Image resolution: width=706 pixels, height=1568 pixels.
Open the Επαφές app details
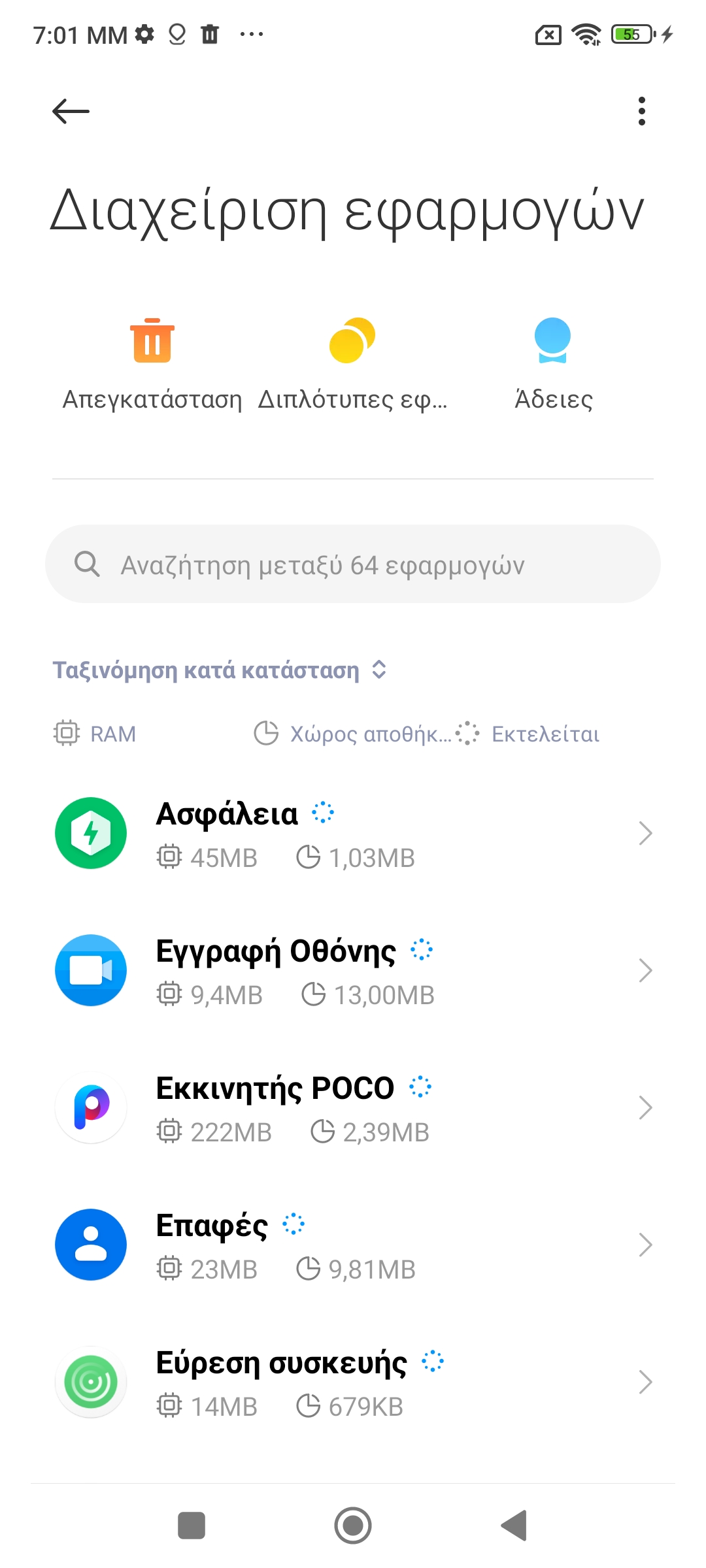pos(353,1245)
